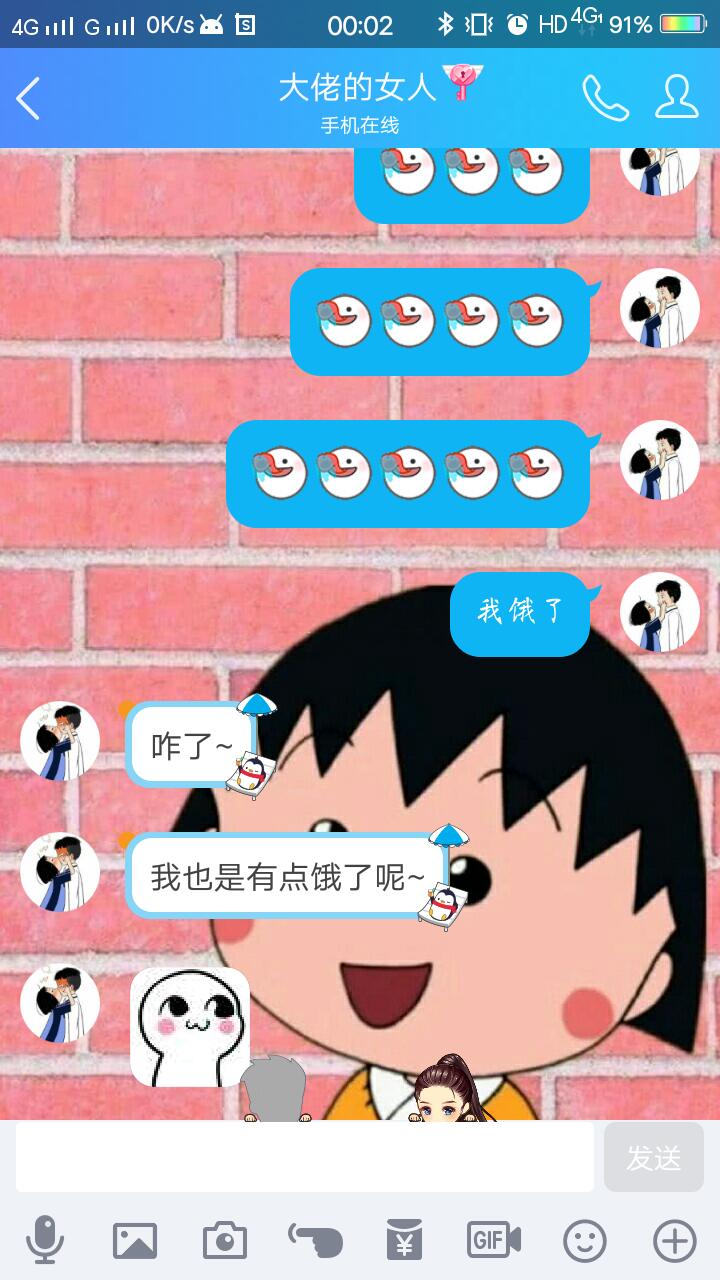
Task: Open the photo gallery picker
Action: coord(135,1241)
